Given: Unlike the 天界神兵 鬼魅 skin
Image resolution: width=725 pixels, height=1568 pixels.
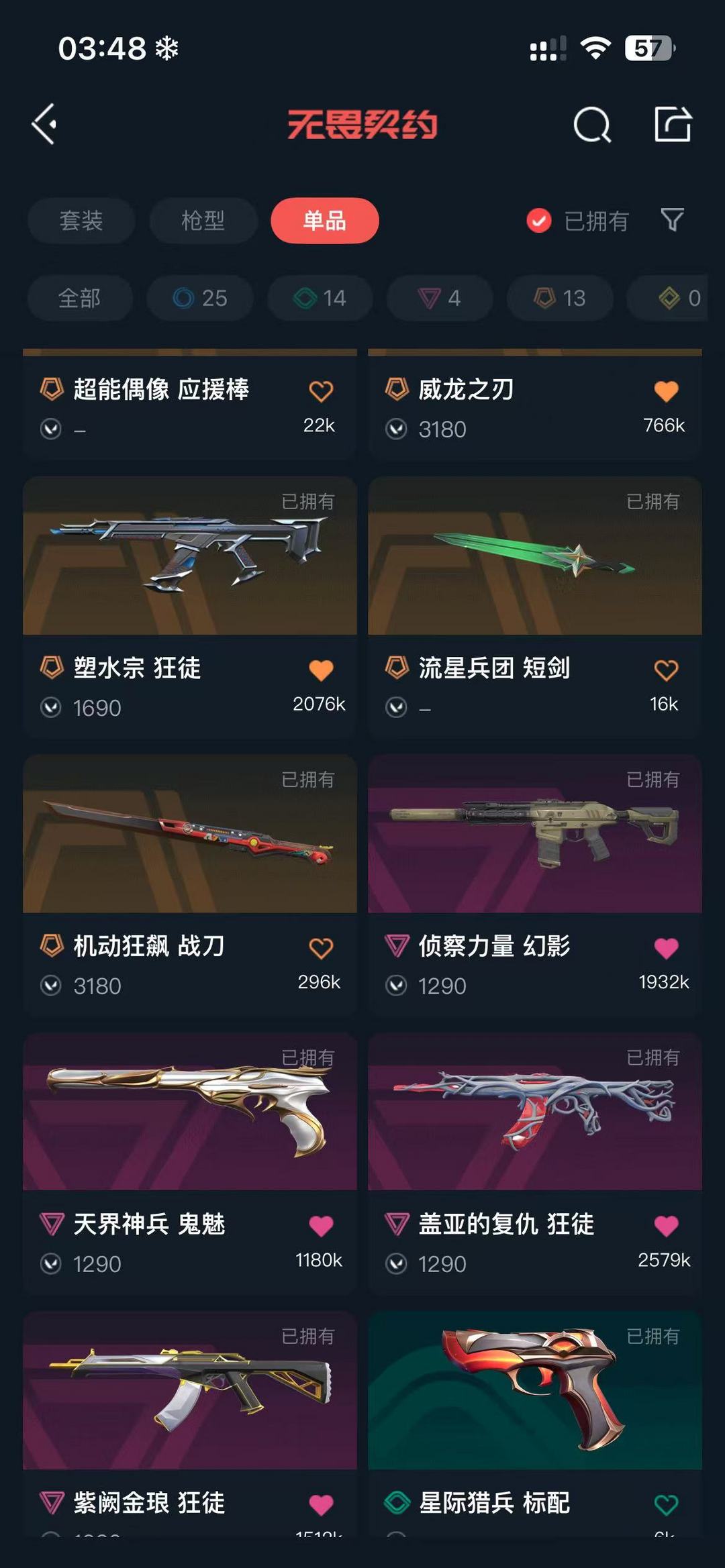Looking at the screenshot, I should click(x=321, y=1226).
